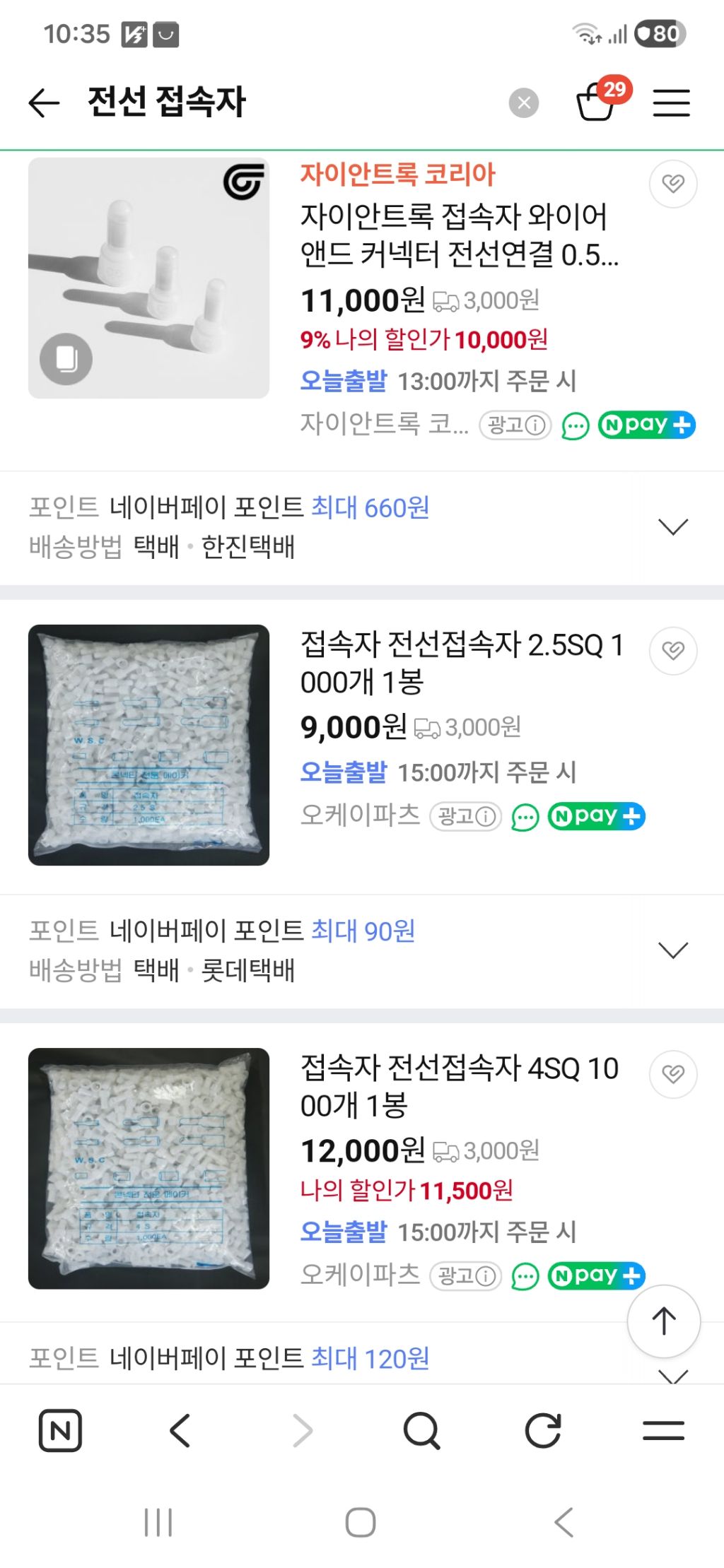Go to previous page in browser toolbar

tap(180, 1431)
